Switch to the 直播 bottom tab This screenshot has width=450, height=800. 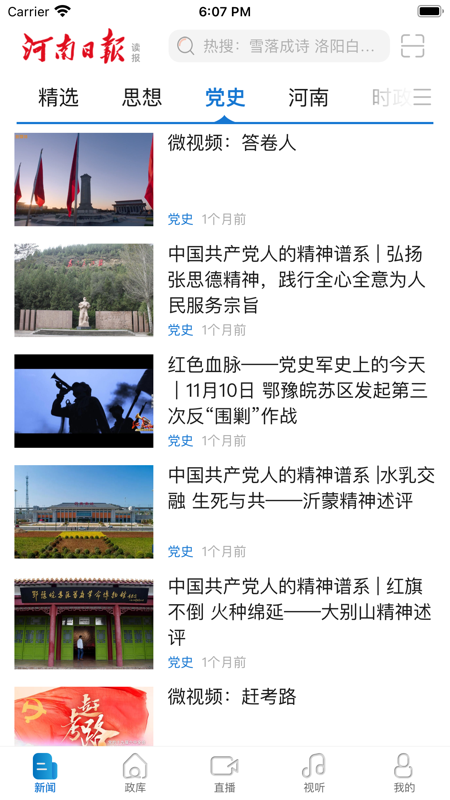224,773
